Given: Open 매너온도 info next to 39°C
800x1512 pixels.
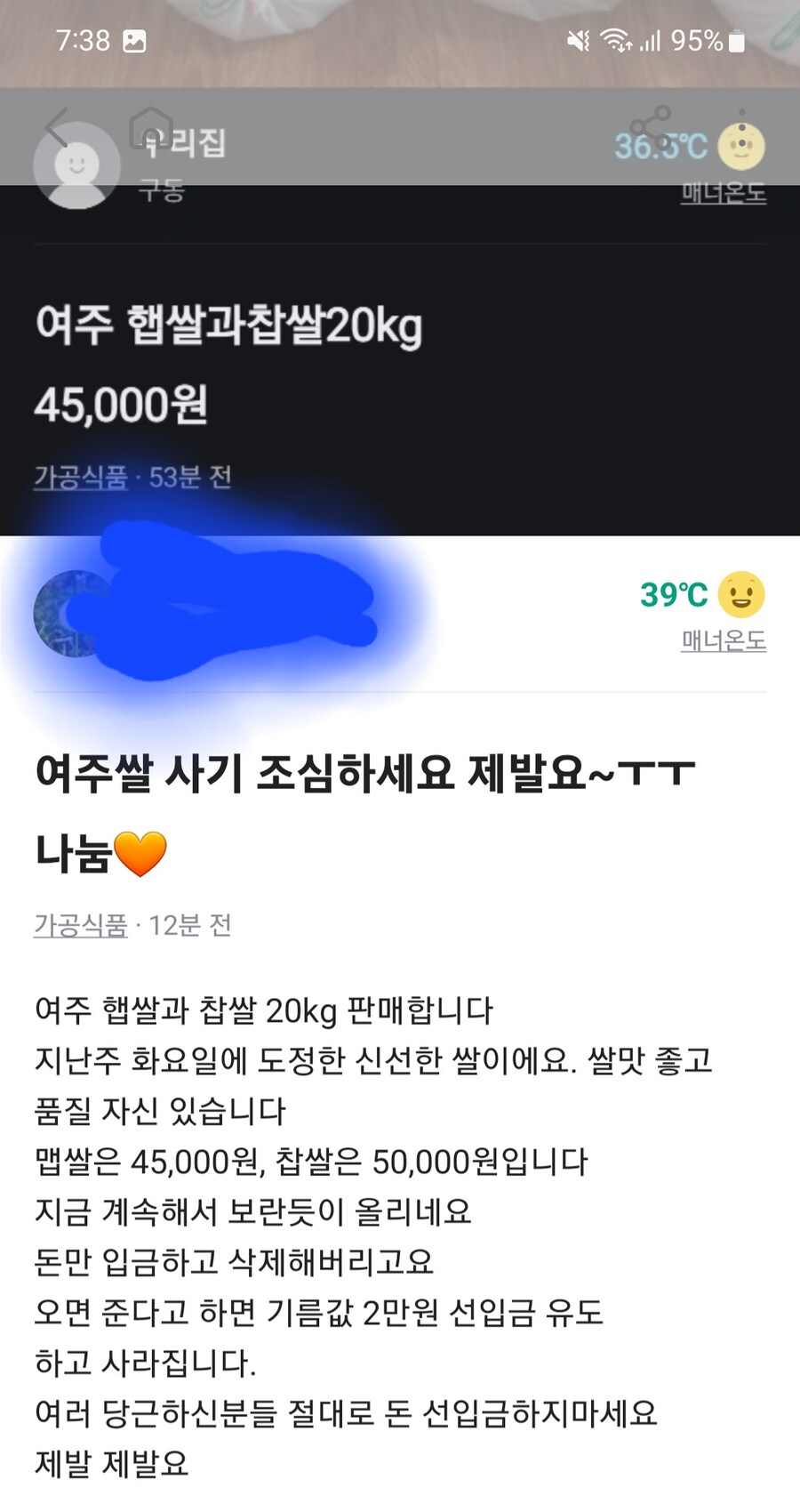Looking at the screenshot, I should (724, 640).
